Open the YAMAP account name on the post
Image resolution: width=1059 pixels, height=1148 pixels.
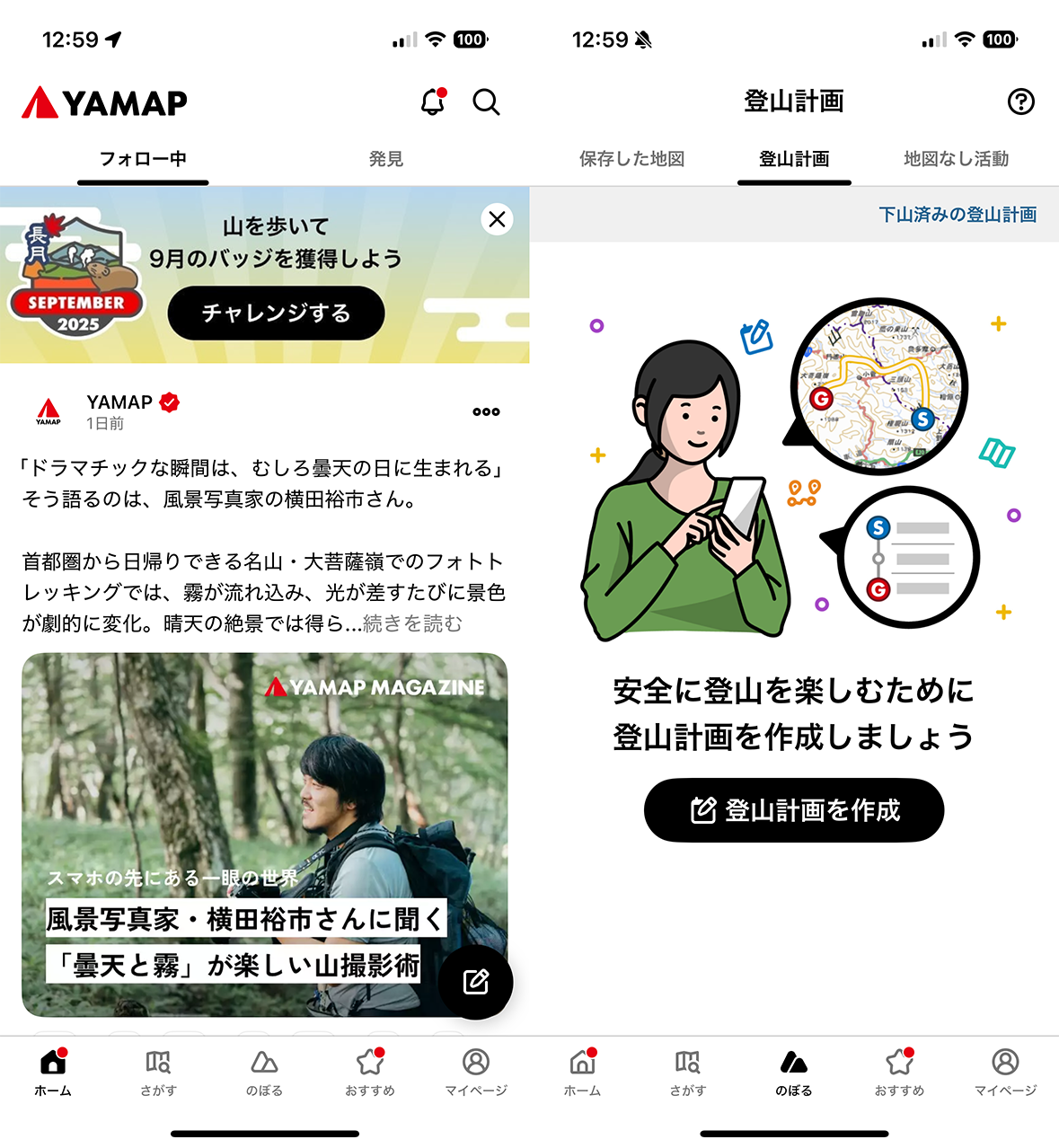pos(119,402)
